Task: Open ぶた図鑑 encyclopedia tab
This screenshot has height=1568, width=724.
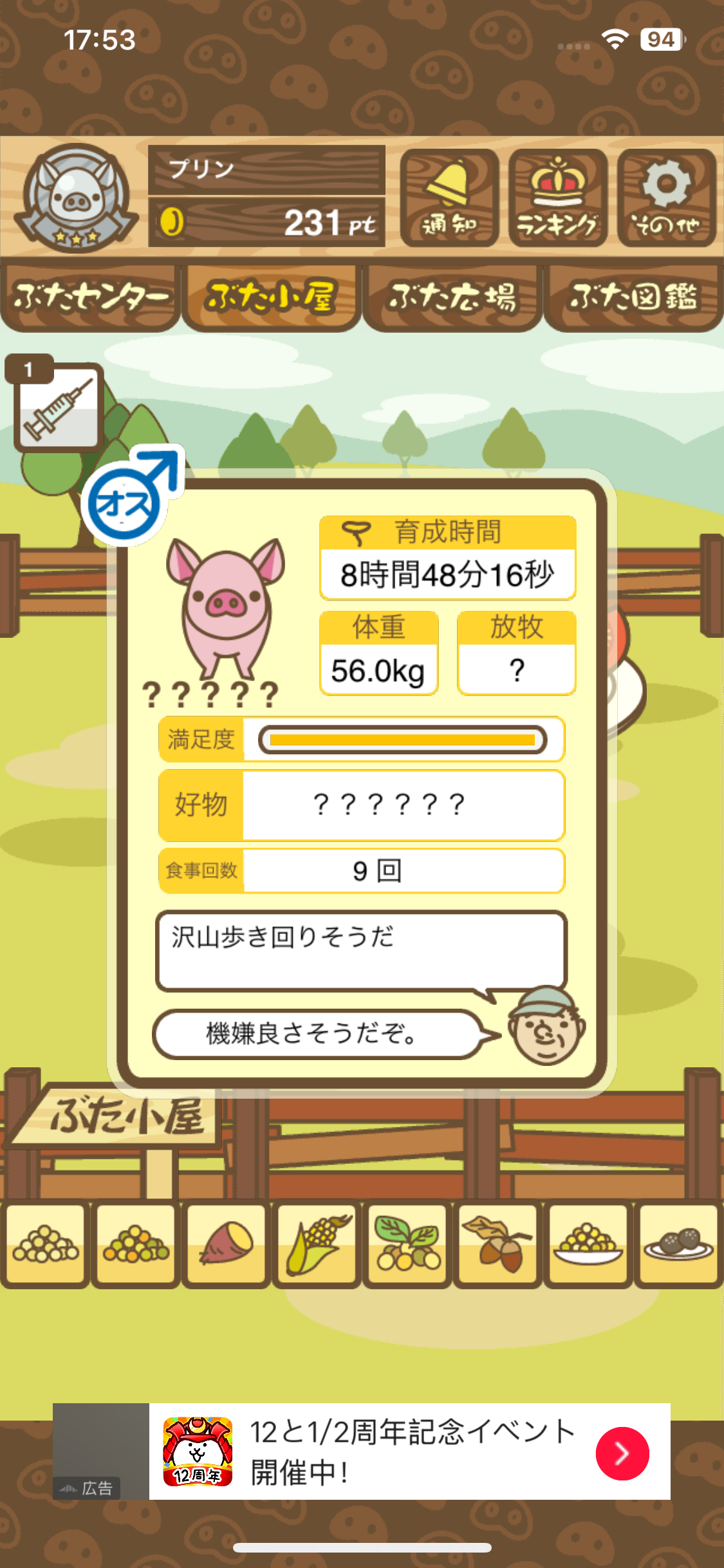Action: point(633,297)
